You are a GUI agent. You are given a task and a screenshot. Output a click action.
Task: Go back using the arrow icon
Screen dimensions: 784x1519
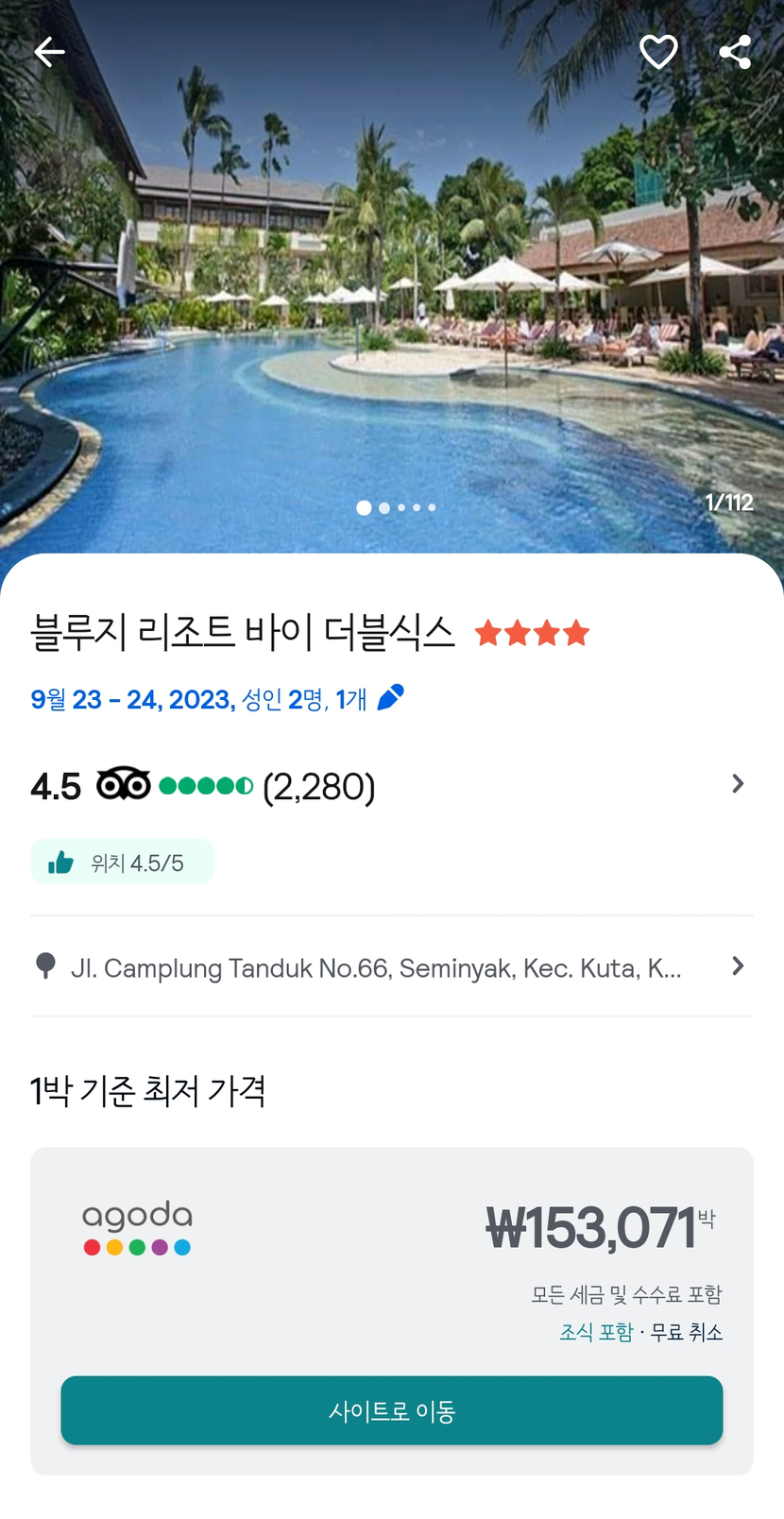(x=49, y=52)
